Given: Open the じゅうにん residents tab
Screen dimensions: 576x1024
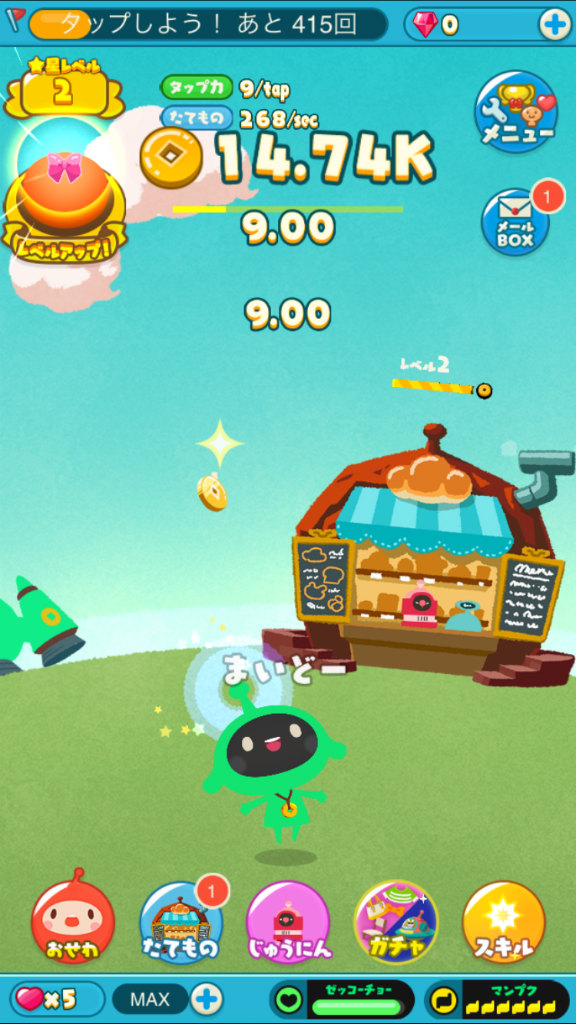Looking at the screenshot, I should (288, 922).
